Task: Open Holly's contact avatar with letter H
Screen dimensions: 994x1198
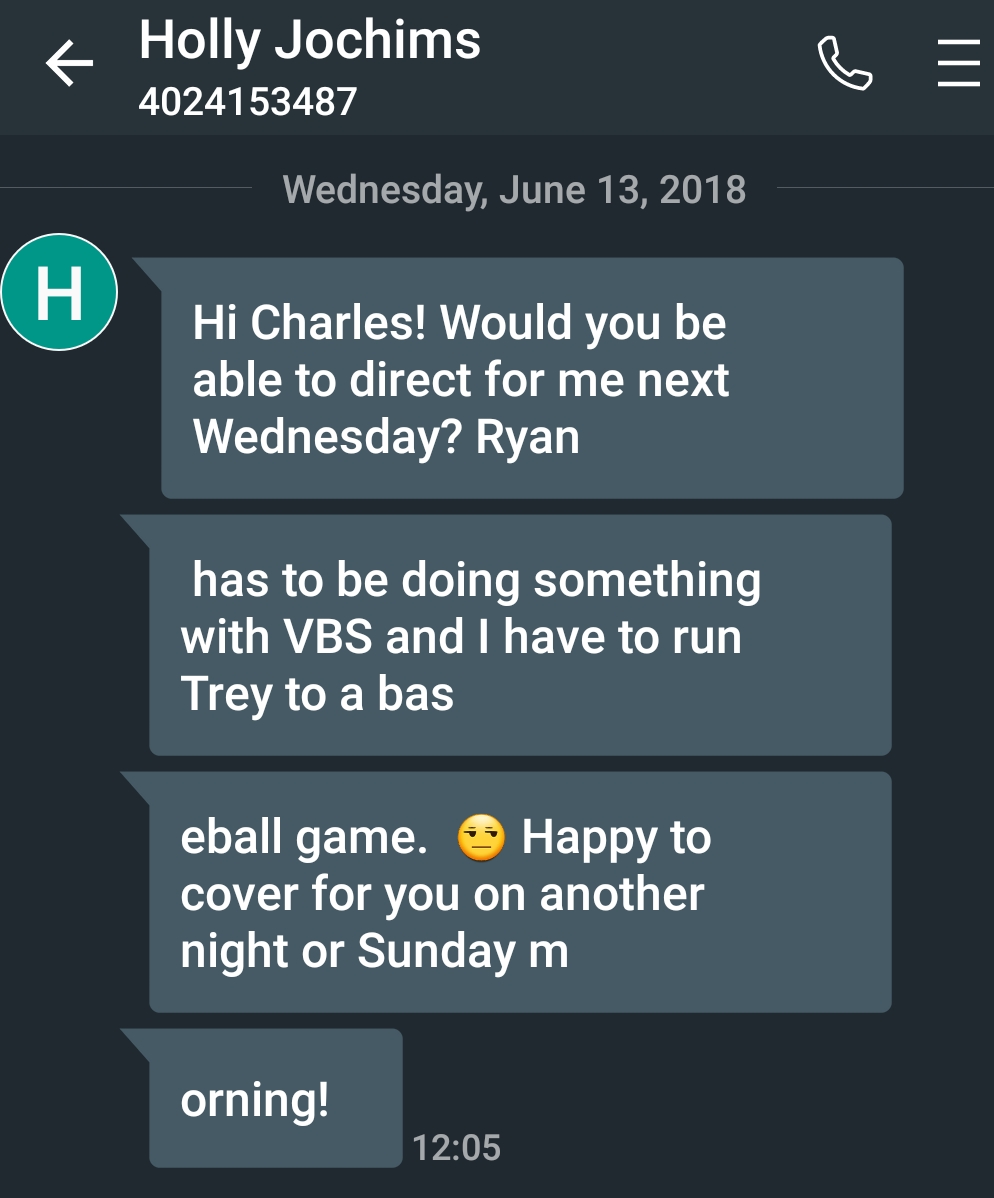Action: tap(60, 293)
